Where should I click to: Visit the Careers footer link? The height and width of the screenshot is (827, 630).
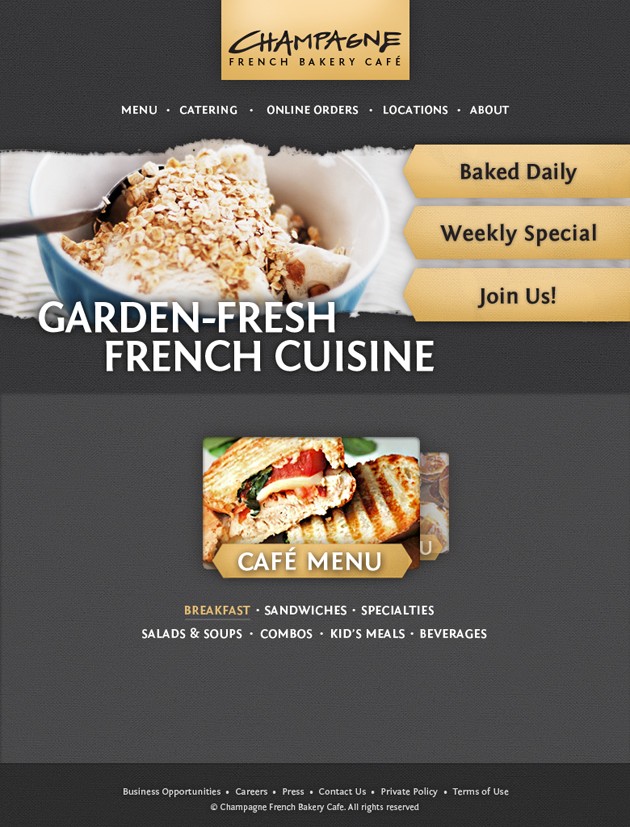coord(251,791)
